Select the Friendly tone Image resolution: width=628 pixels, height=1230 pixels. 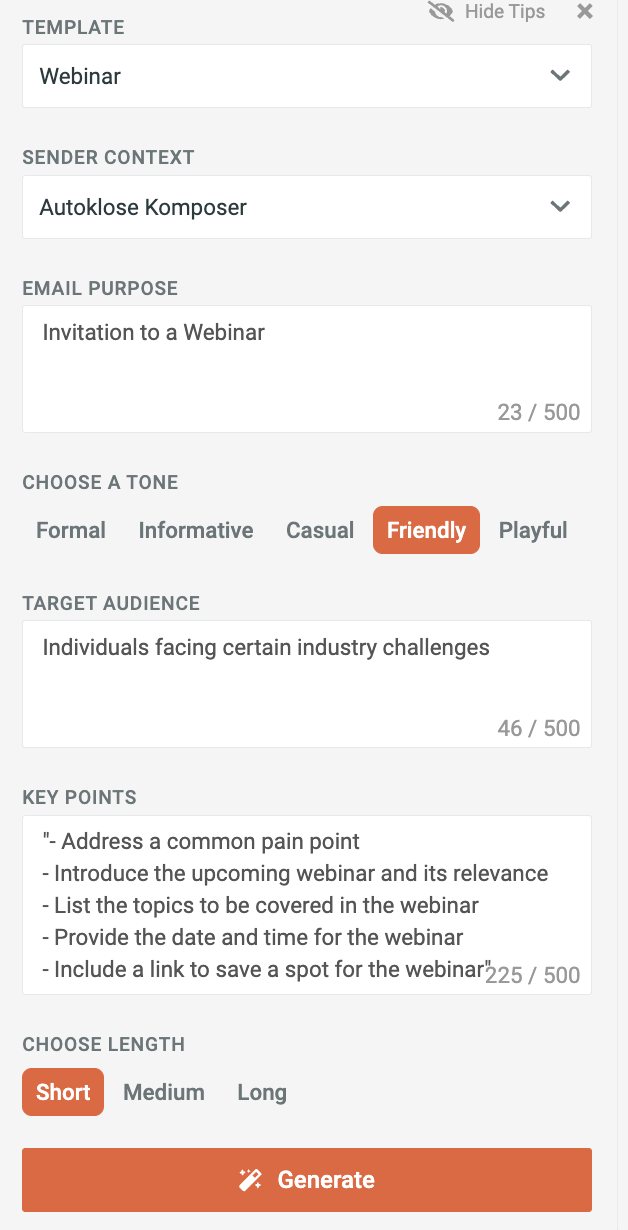coord(427,530)
